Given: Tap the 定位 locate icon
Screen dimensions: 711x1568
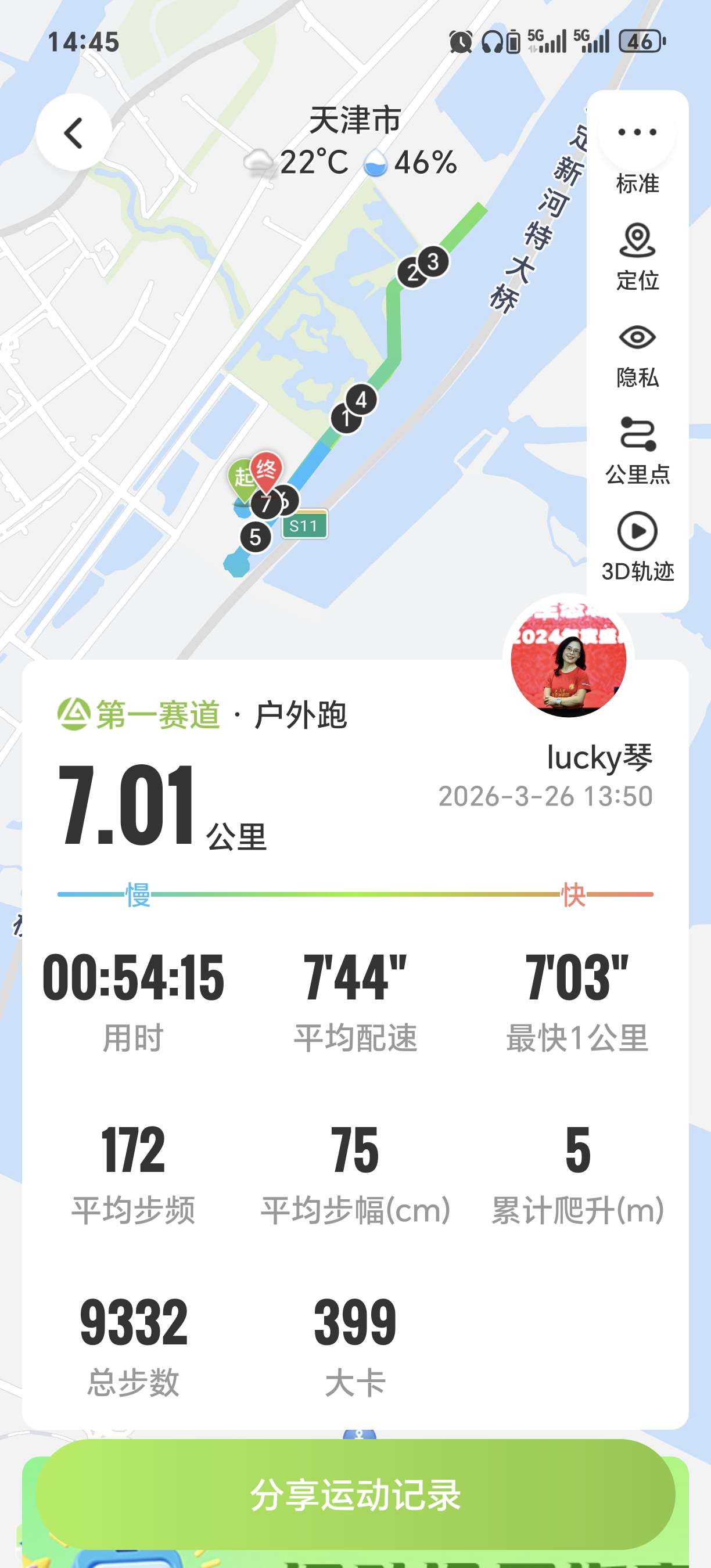Looking at the screenshot, I should (637, 240).
